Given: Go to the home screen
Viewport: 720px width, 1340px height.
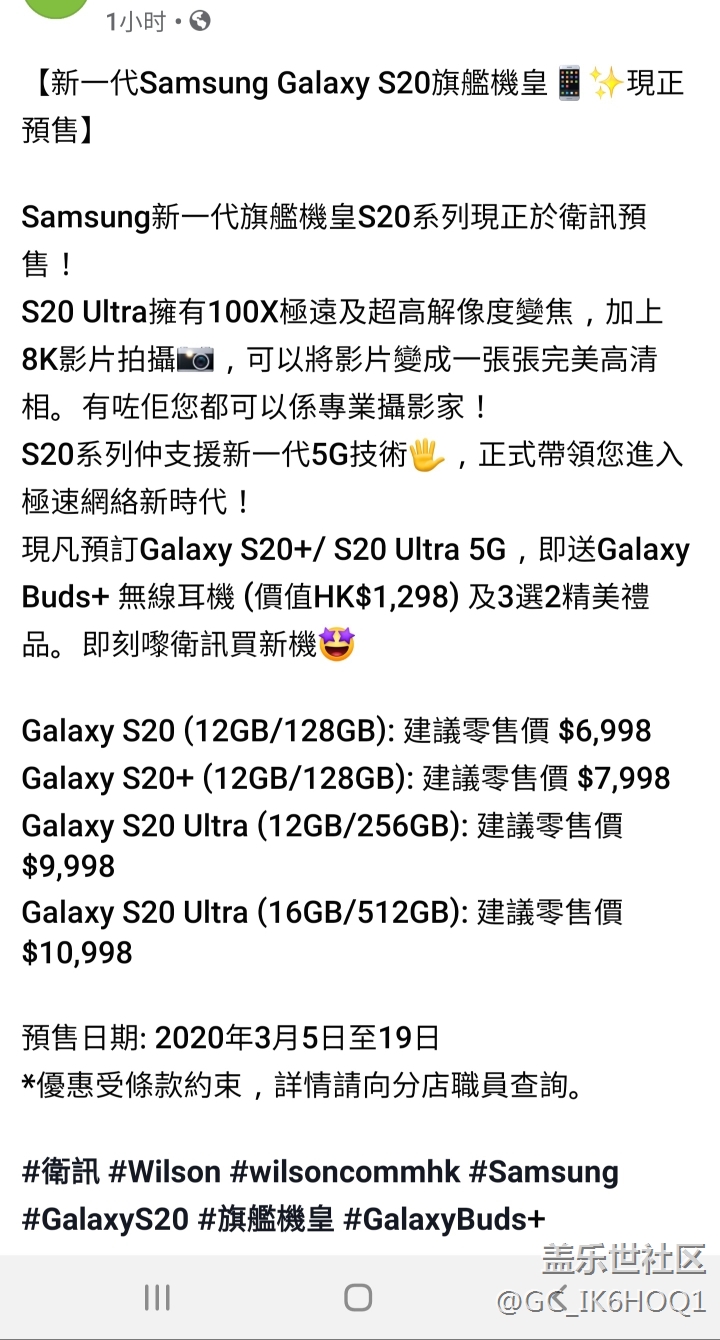Looking at the screenshot, I should click(359, 1298).
